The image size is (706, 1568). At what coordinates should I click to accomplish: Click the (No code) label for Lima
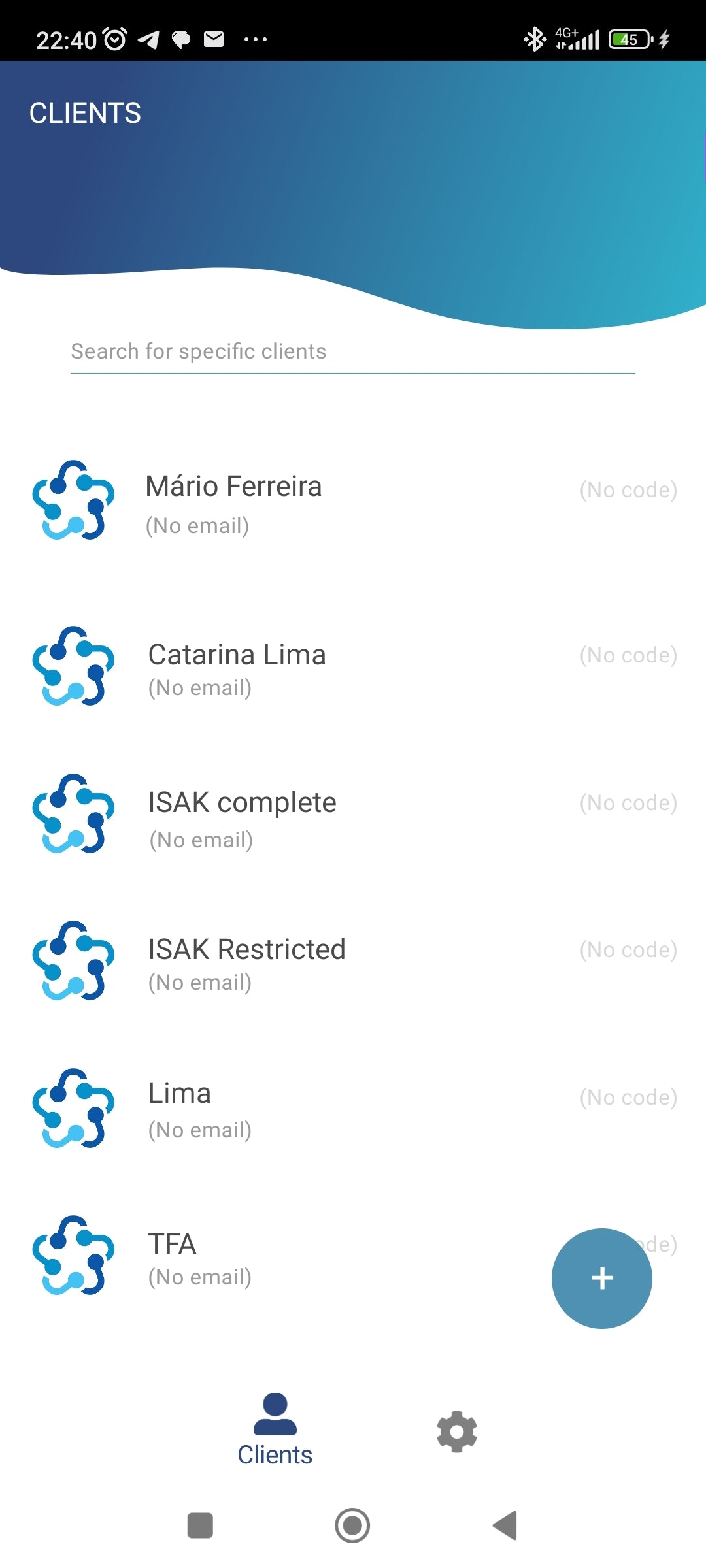[628, 1097]
